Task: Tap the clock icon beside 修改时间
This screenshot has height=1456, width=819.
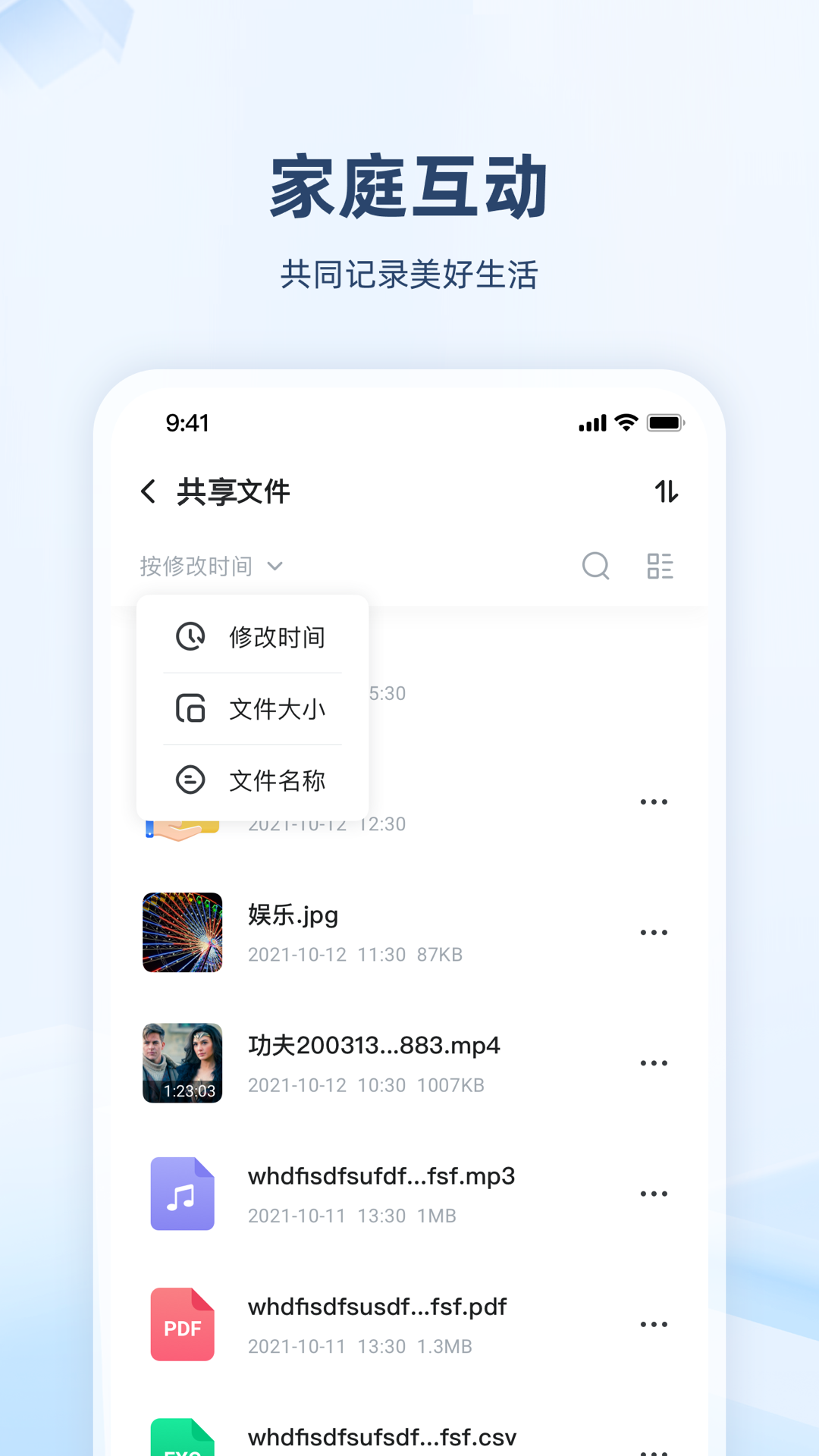Action: pyautogui.click(x=190, y=637)
